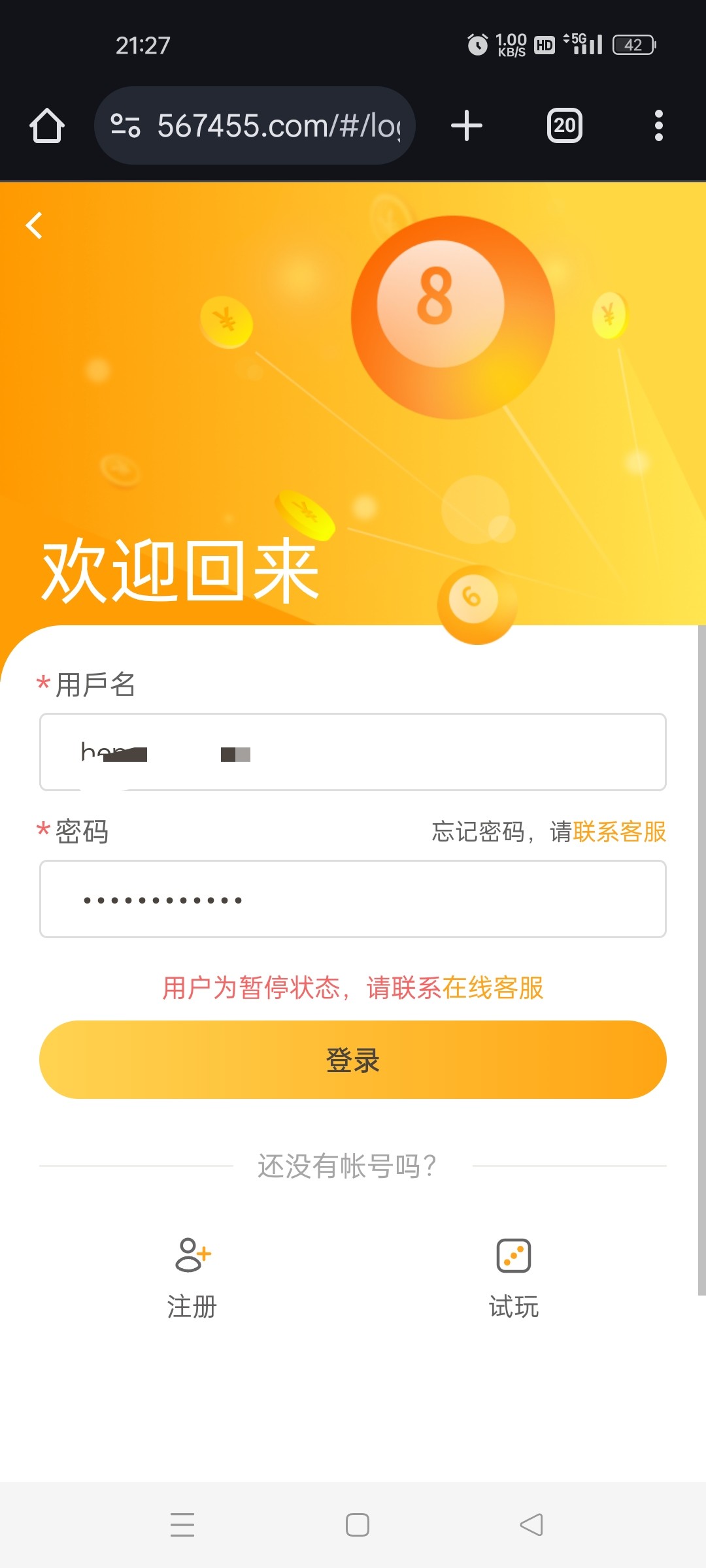Open the system recent apps menu
Viewport: 706px width, 1568px height.
[182, 1524]
